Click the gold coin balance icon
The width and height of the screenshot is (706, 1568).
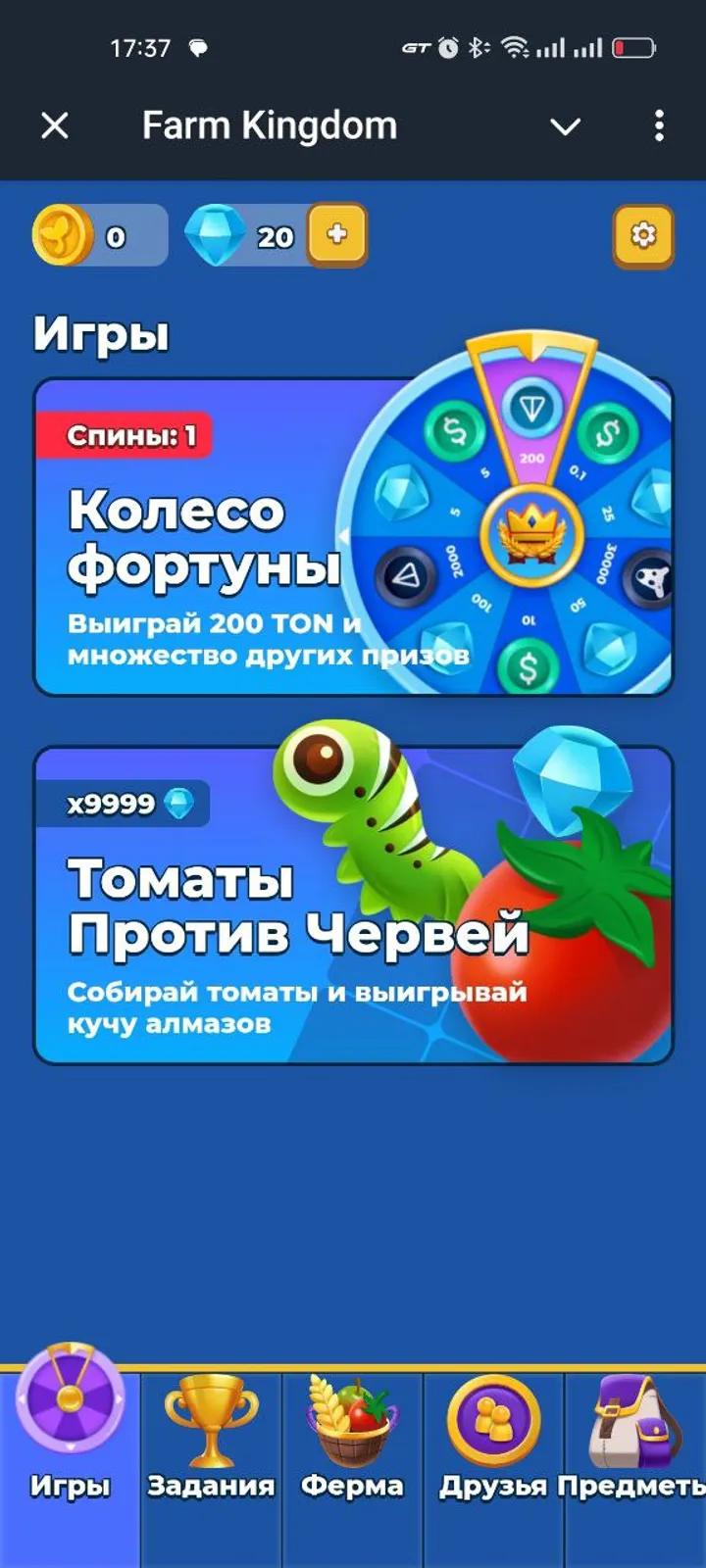pos(61,235)
